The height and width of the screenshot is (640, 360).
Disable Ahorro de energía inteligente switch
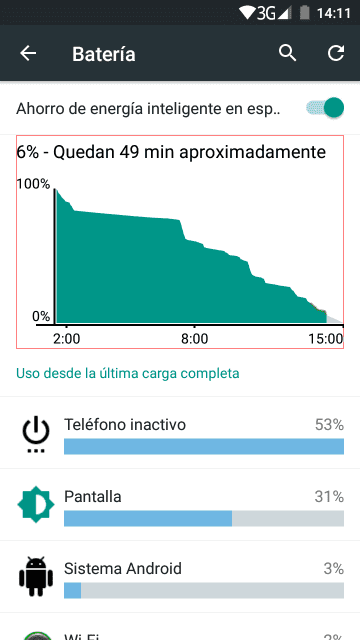[325, 108]
